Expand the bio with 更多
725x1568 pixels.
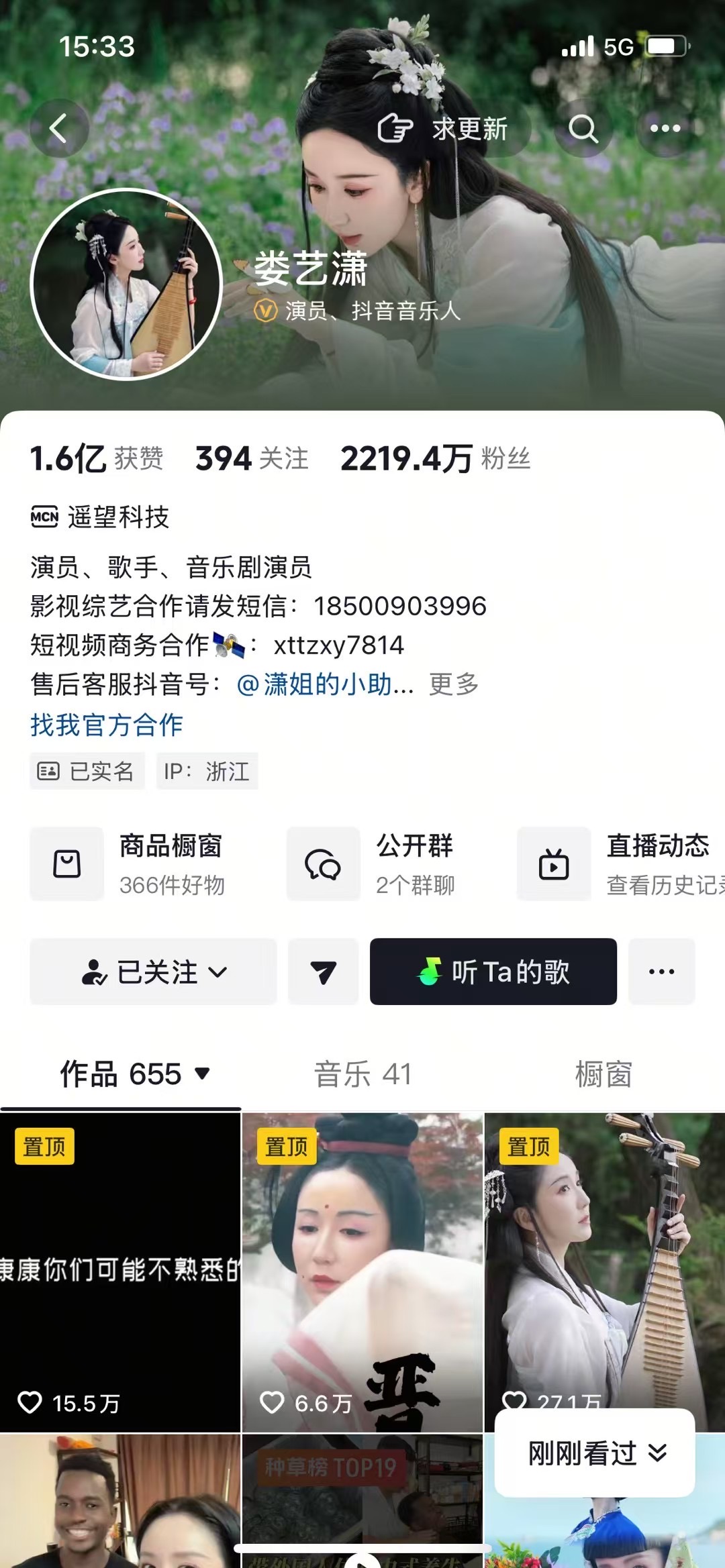[454, 684]
